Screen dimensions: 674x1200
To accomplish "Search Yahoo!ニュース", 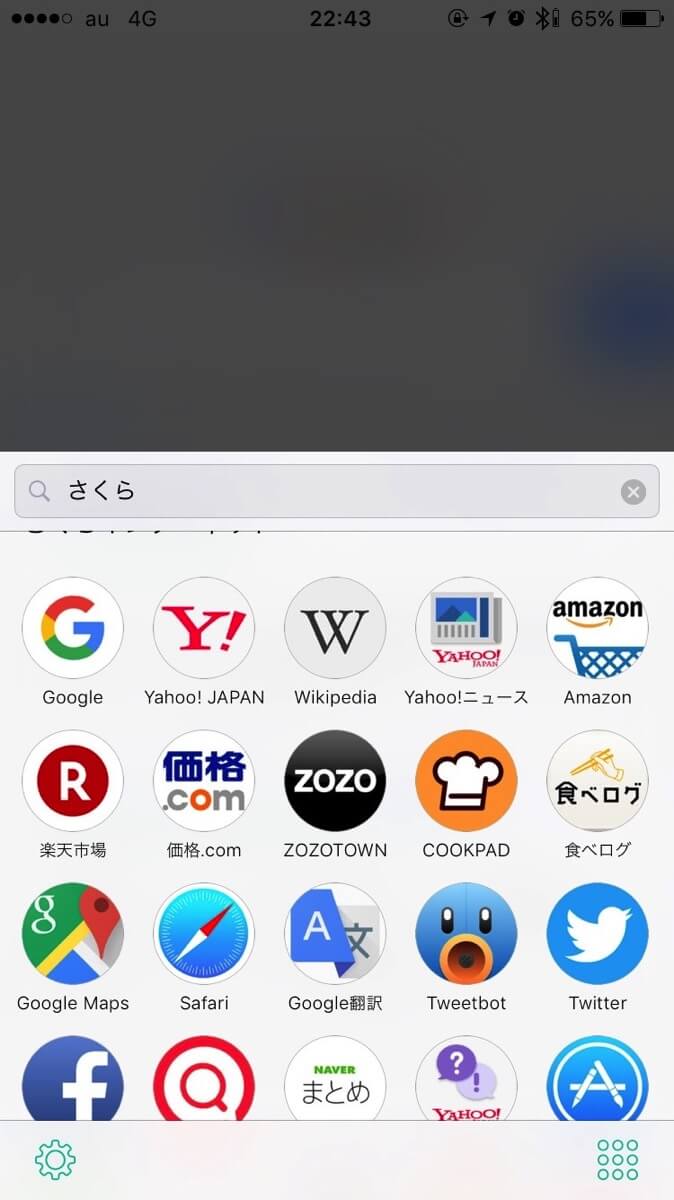I will point(466,628).
